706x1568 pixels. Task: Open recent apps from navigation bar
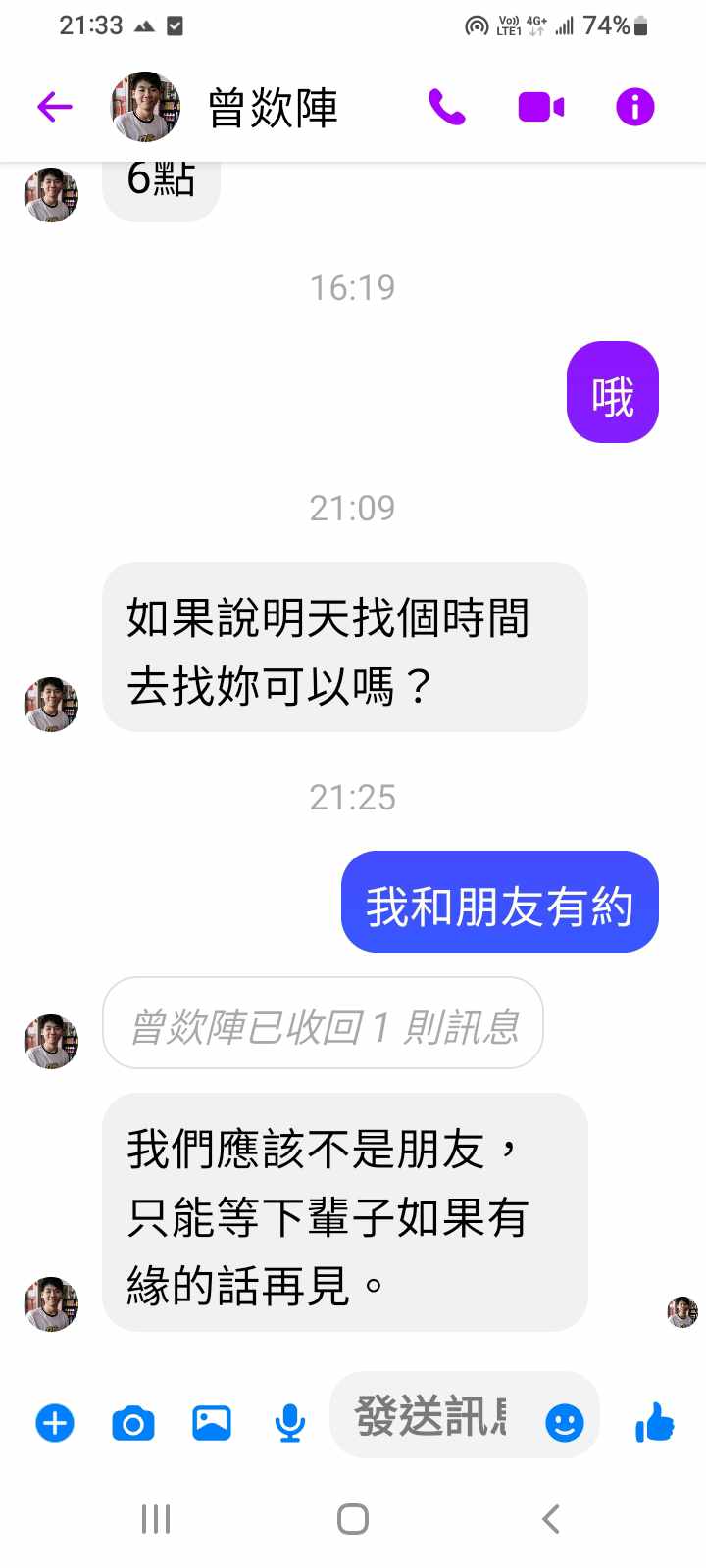(156, 1519)
